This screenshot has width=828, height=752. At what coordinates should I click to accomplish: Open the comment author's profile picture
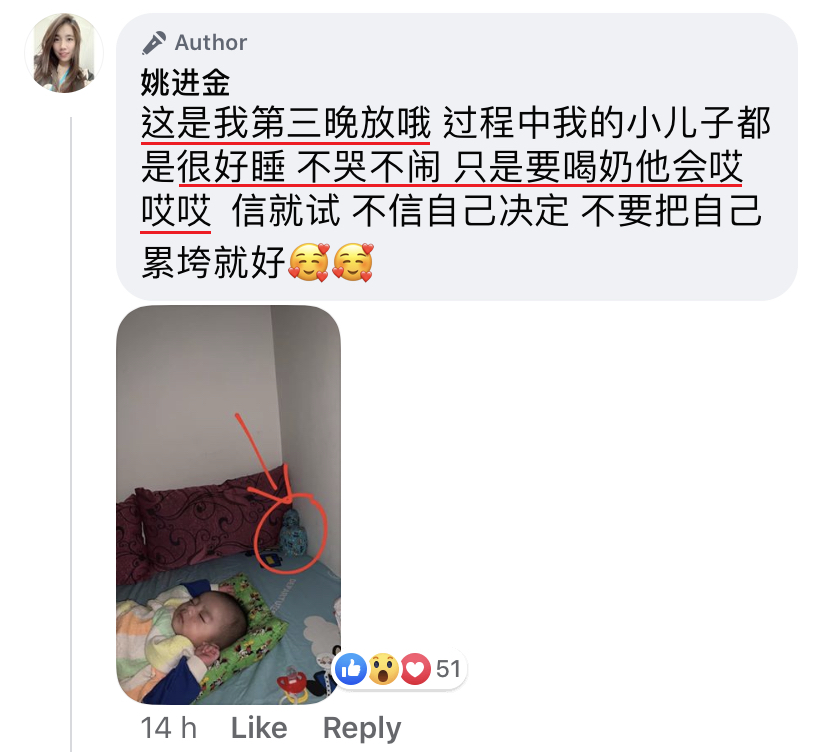(x=64, y=54)
